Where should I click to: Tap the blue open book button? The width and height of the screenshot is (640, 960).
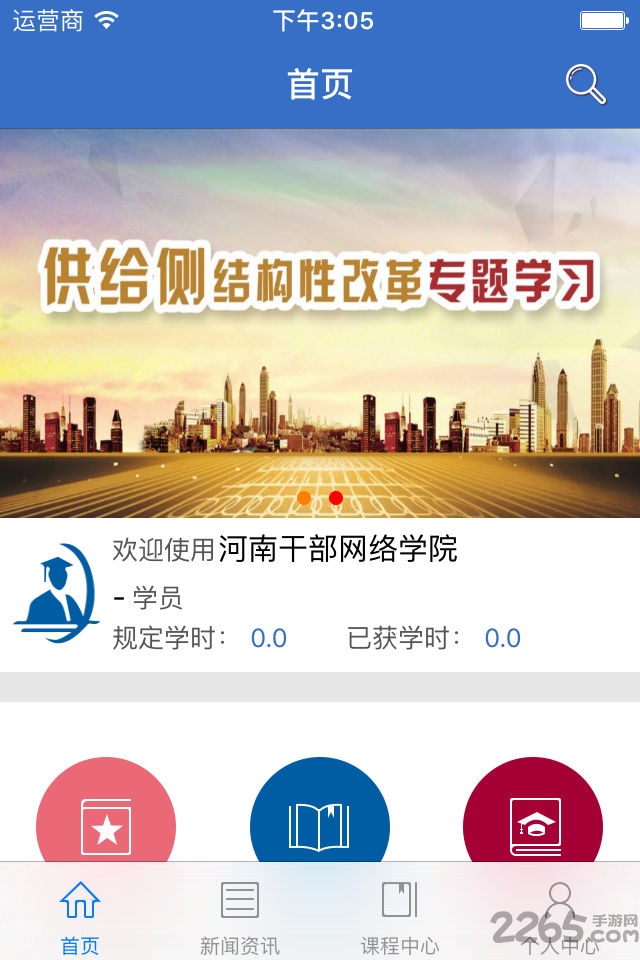(x=320, y=822)
